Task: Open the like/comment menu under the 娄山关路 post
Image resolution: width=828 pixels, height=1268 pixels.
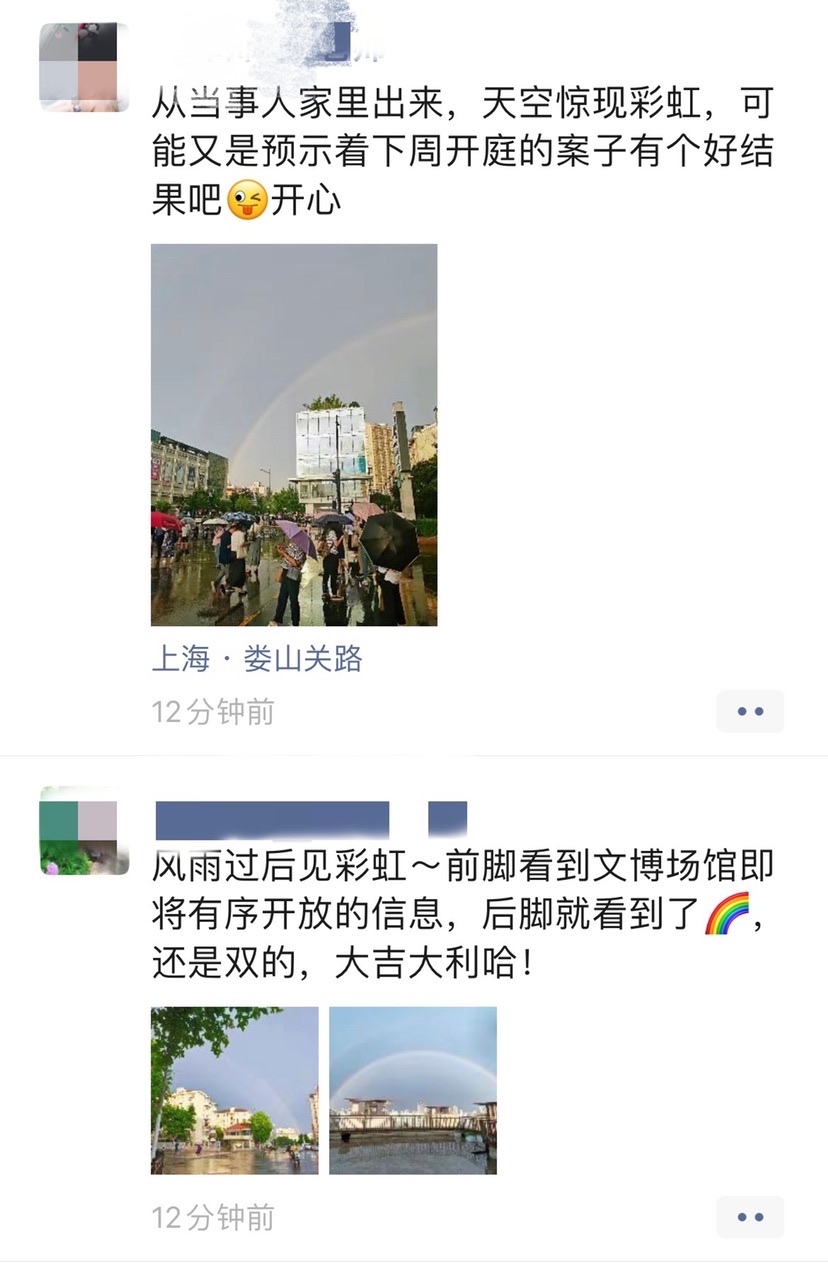Action: tap(750, 712)
